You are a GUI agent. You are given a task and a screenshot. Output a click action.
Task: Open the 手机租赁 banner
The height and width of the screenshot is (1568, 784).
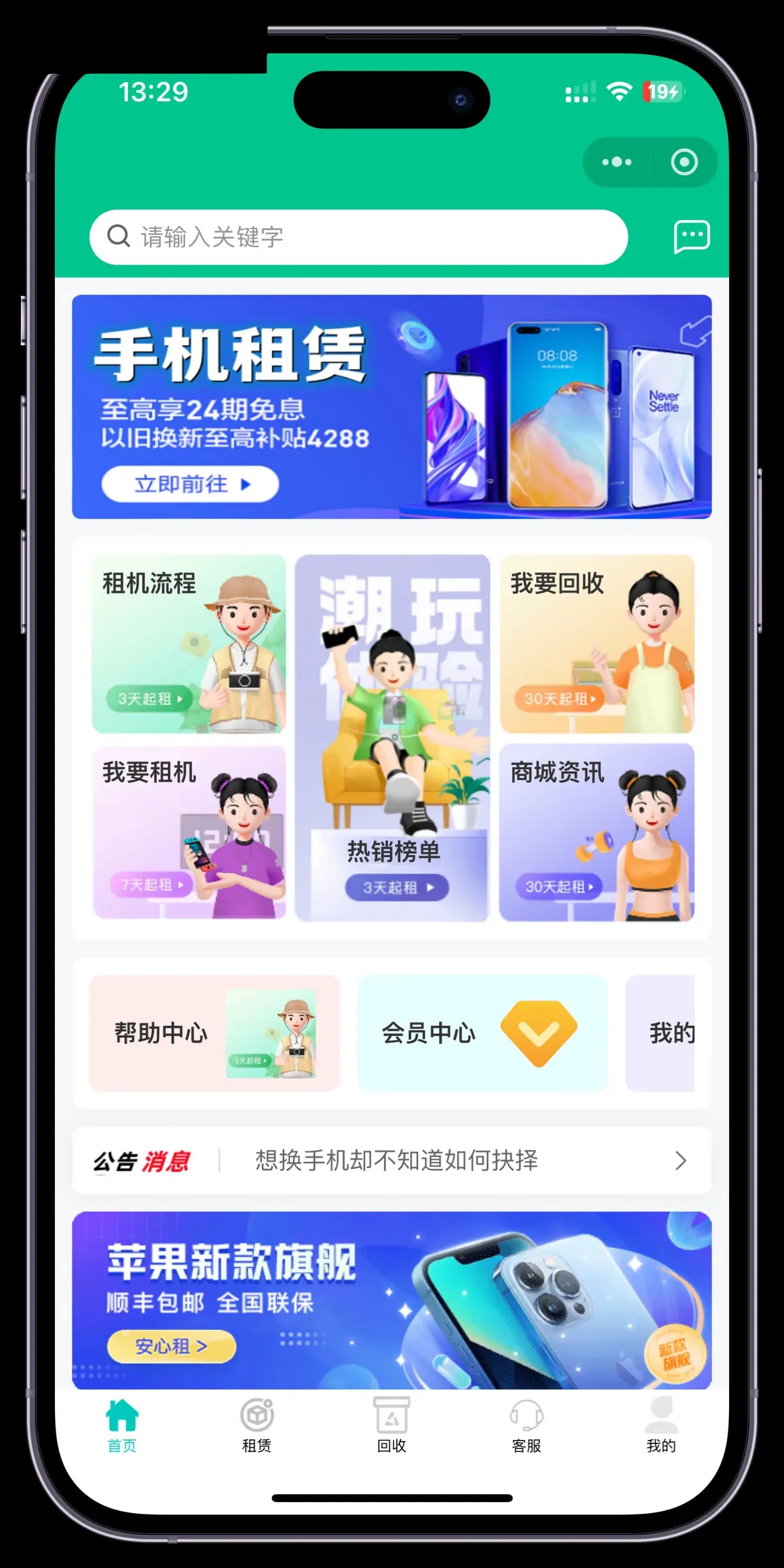(391, 406)
